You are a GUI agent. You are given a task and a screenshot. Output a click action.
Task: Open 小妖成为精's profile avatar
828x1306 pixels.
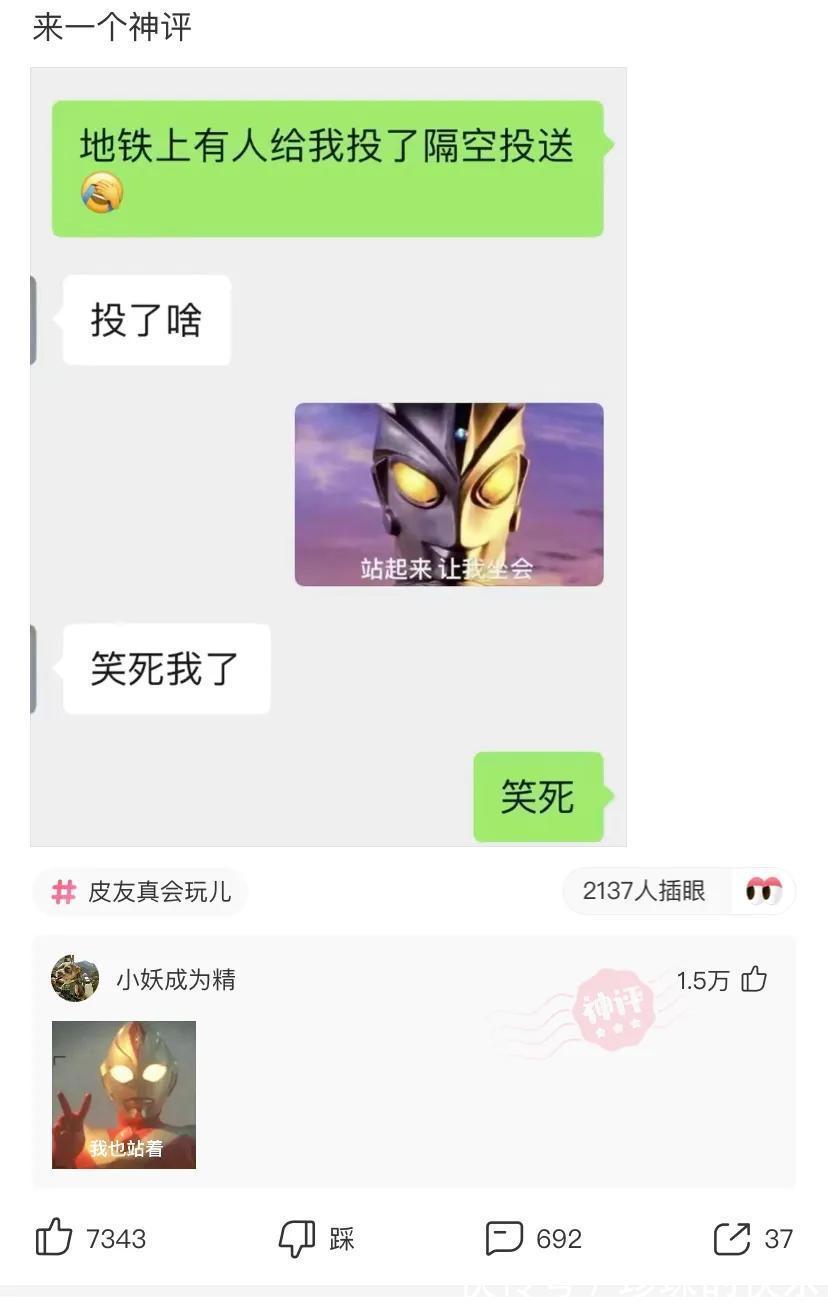coord(74,977)
